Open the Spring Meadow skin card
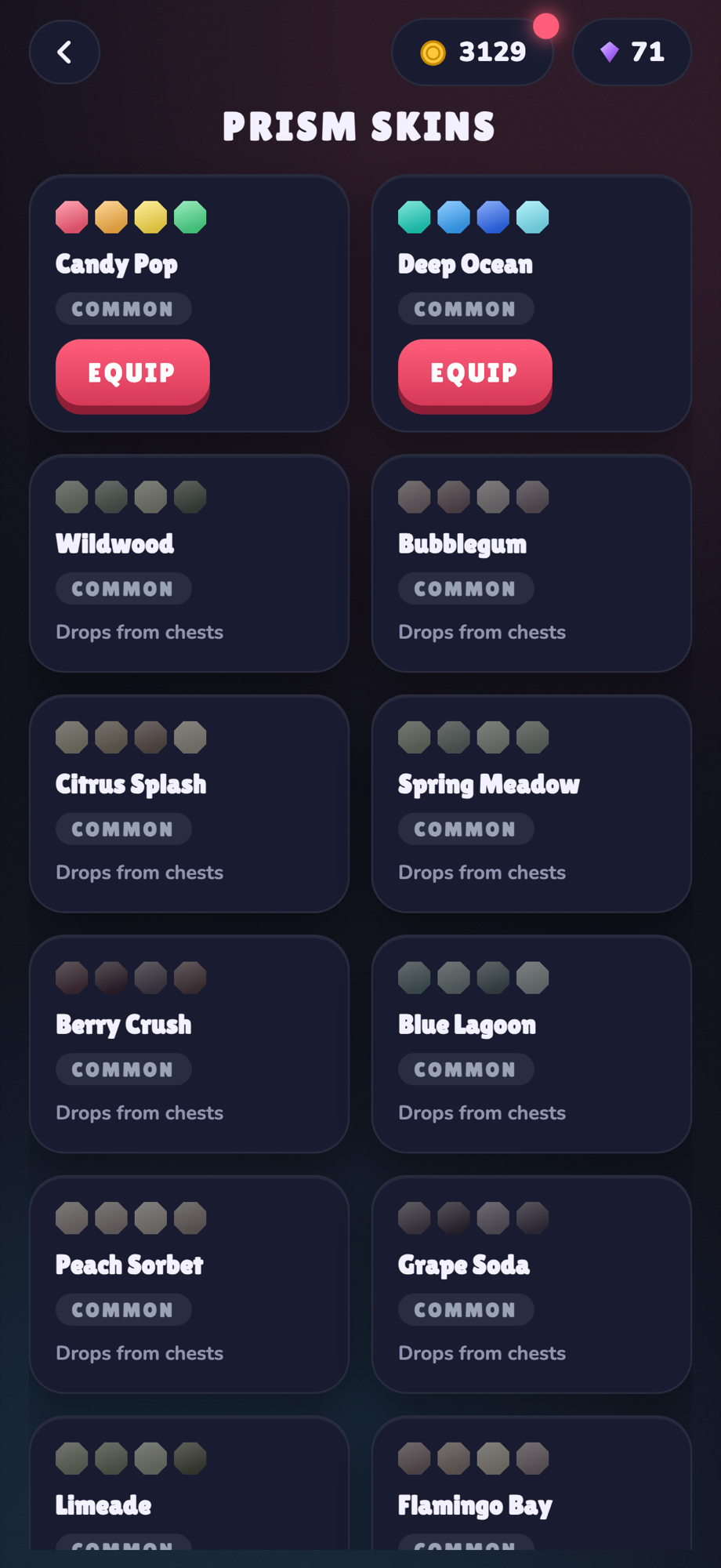 (x=531, y=804)
